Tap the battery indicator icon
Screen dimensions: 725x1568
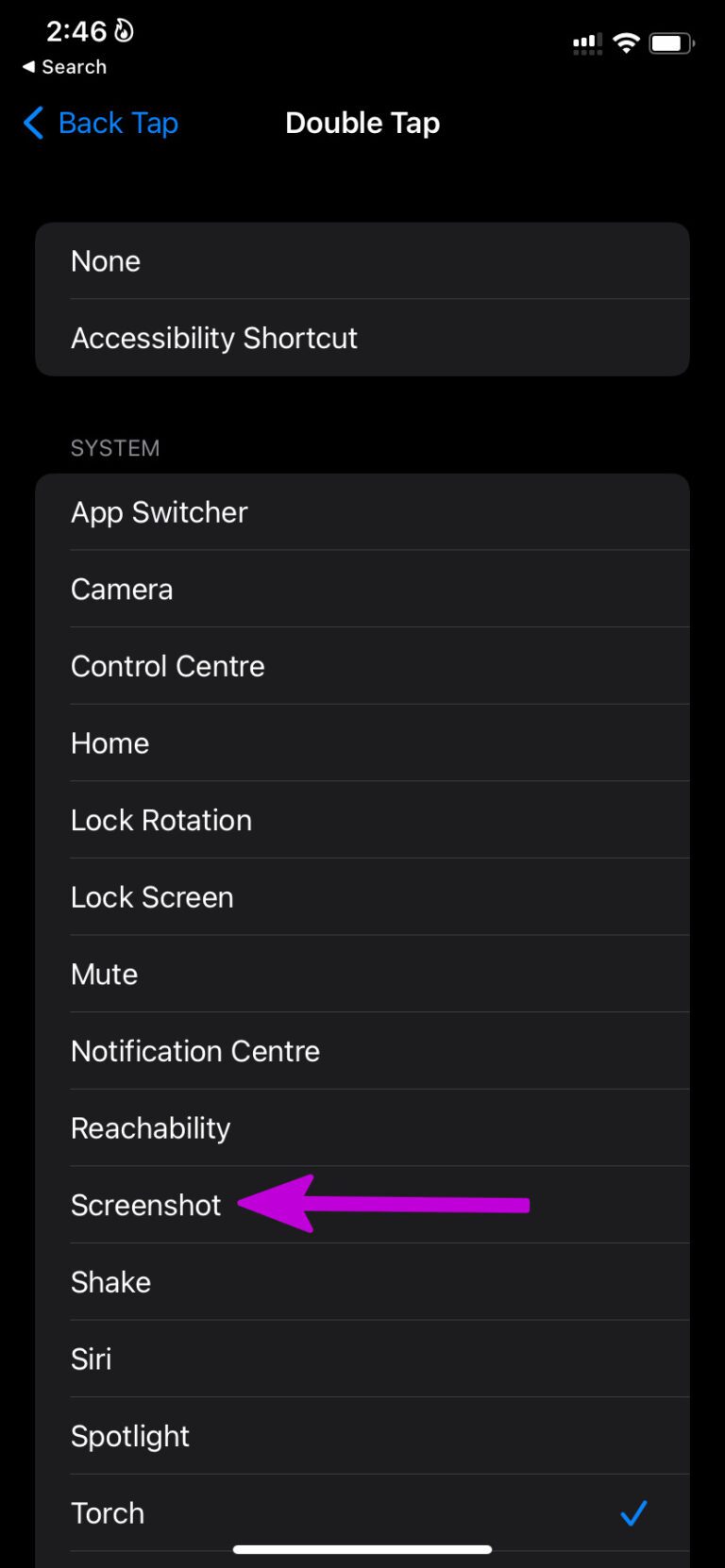click(x=670, y=42)
